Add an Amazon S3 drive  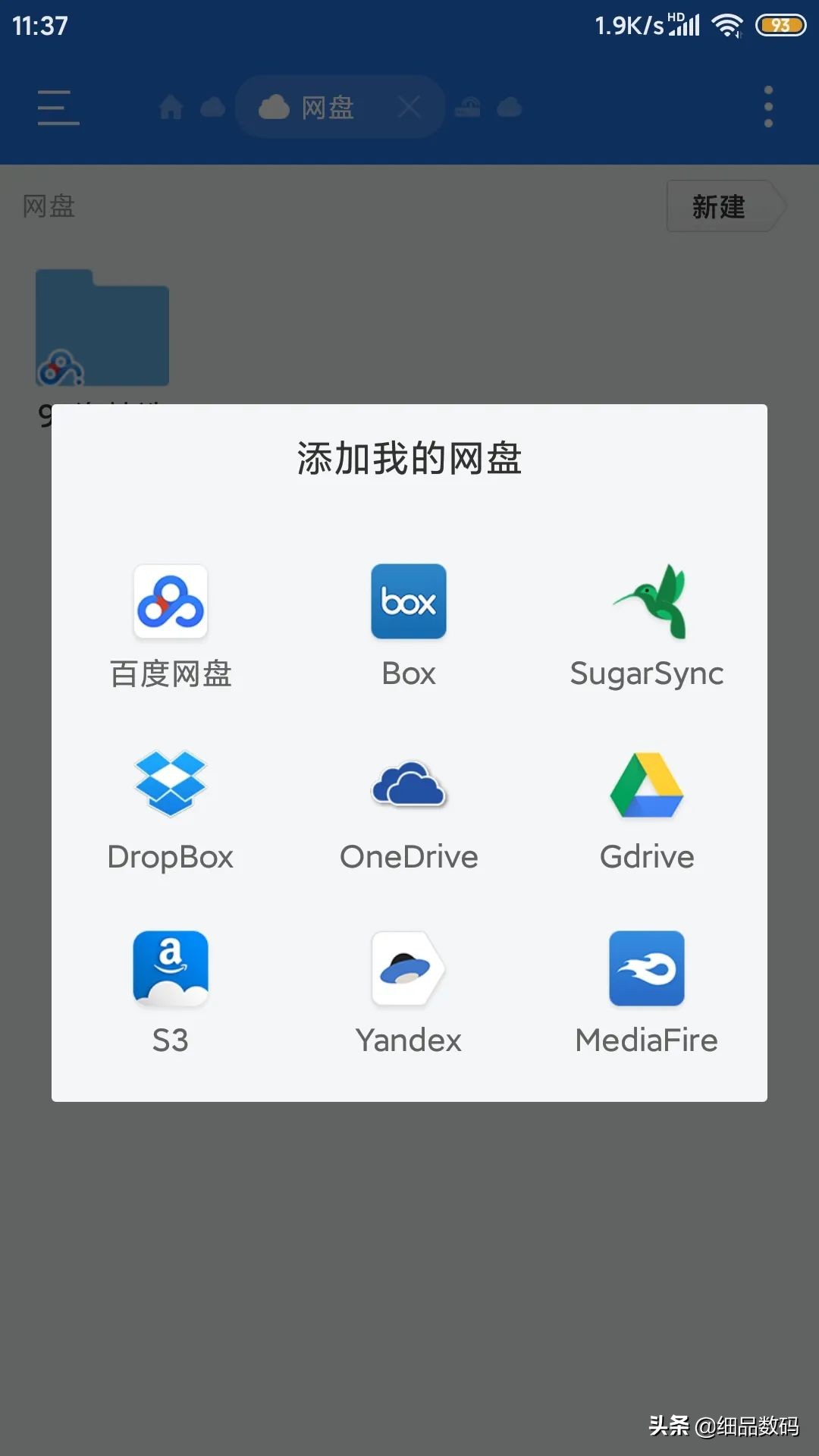click(171, 969)
